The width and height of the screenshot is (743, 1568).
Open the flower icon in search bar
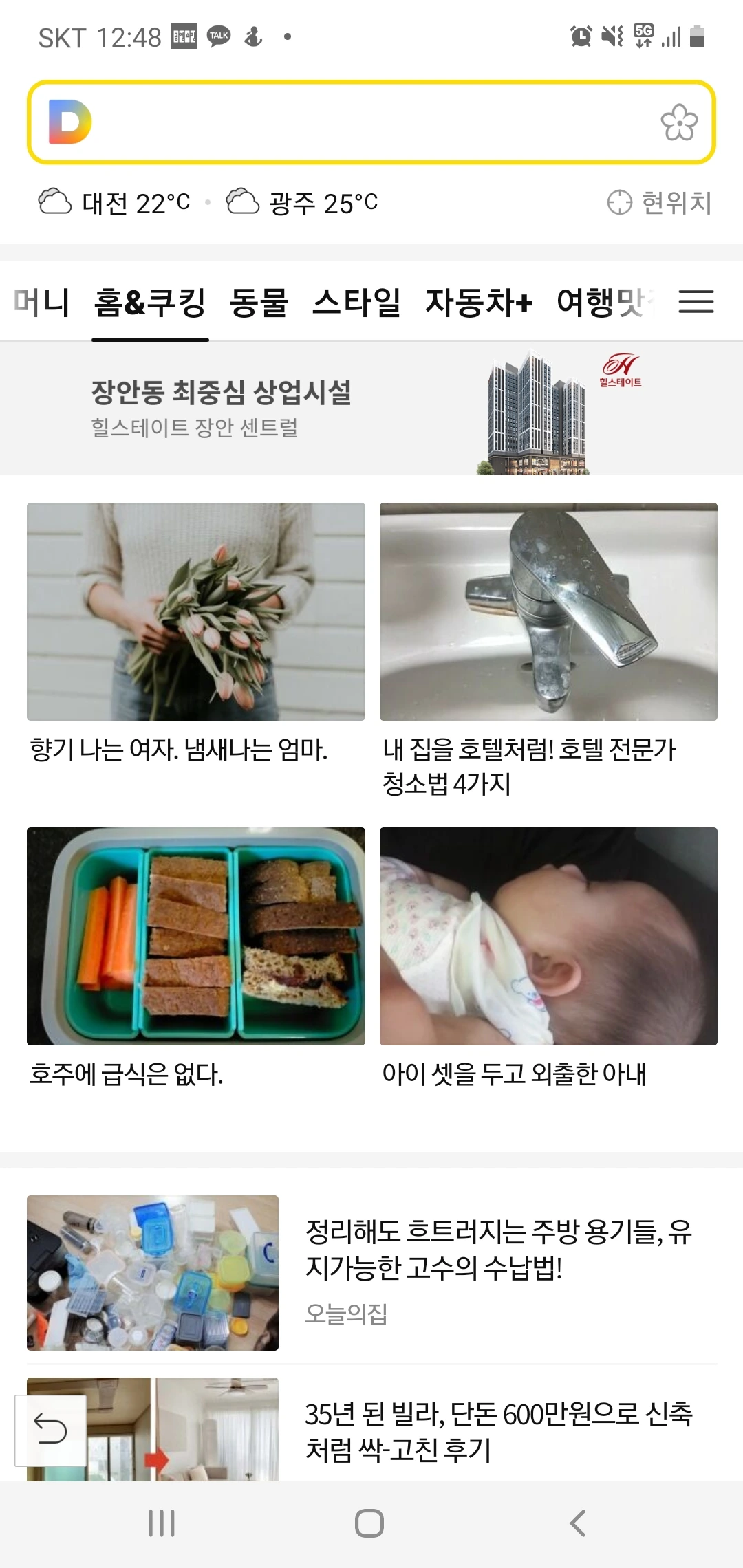coord(679,122)
